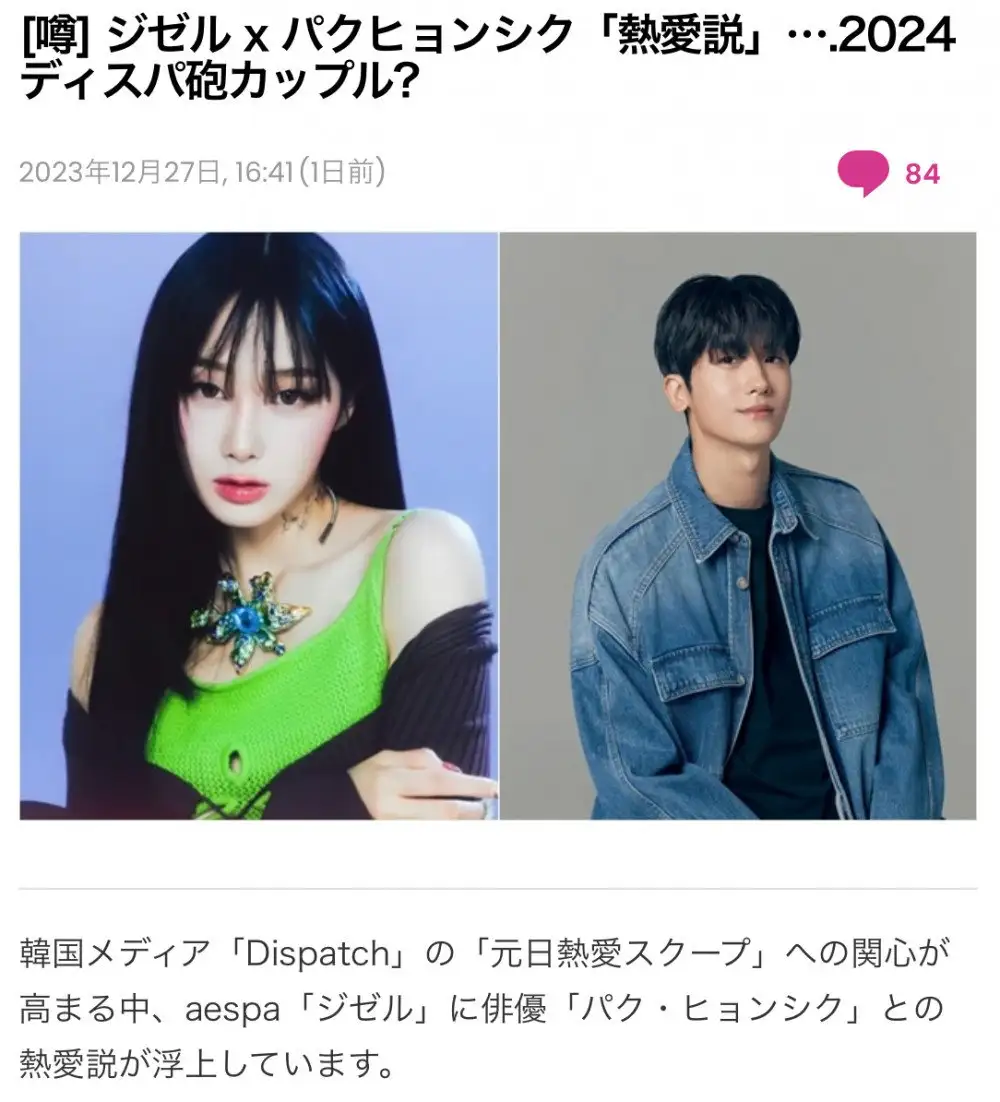Viewport: 1000px width, 1102px height.
Task: Open the article's celebrity photo collage
Action: coord(498,526)
